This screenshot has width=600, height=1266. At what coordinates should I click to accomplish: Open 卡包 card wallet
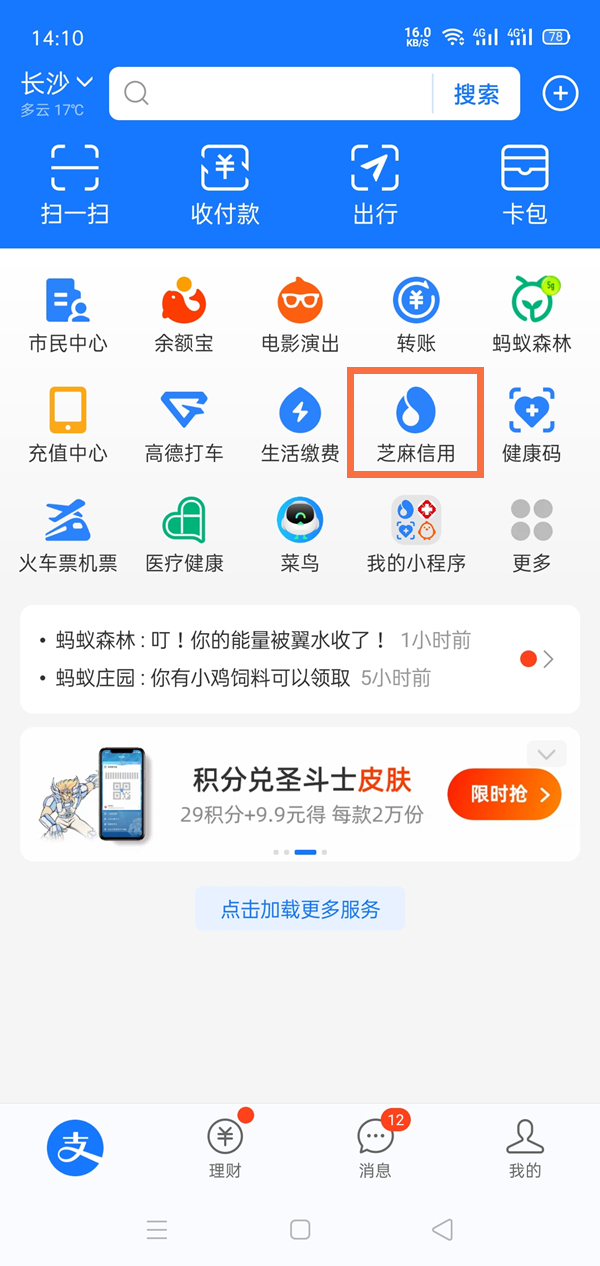(x=525, y=185)
